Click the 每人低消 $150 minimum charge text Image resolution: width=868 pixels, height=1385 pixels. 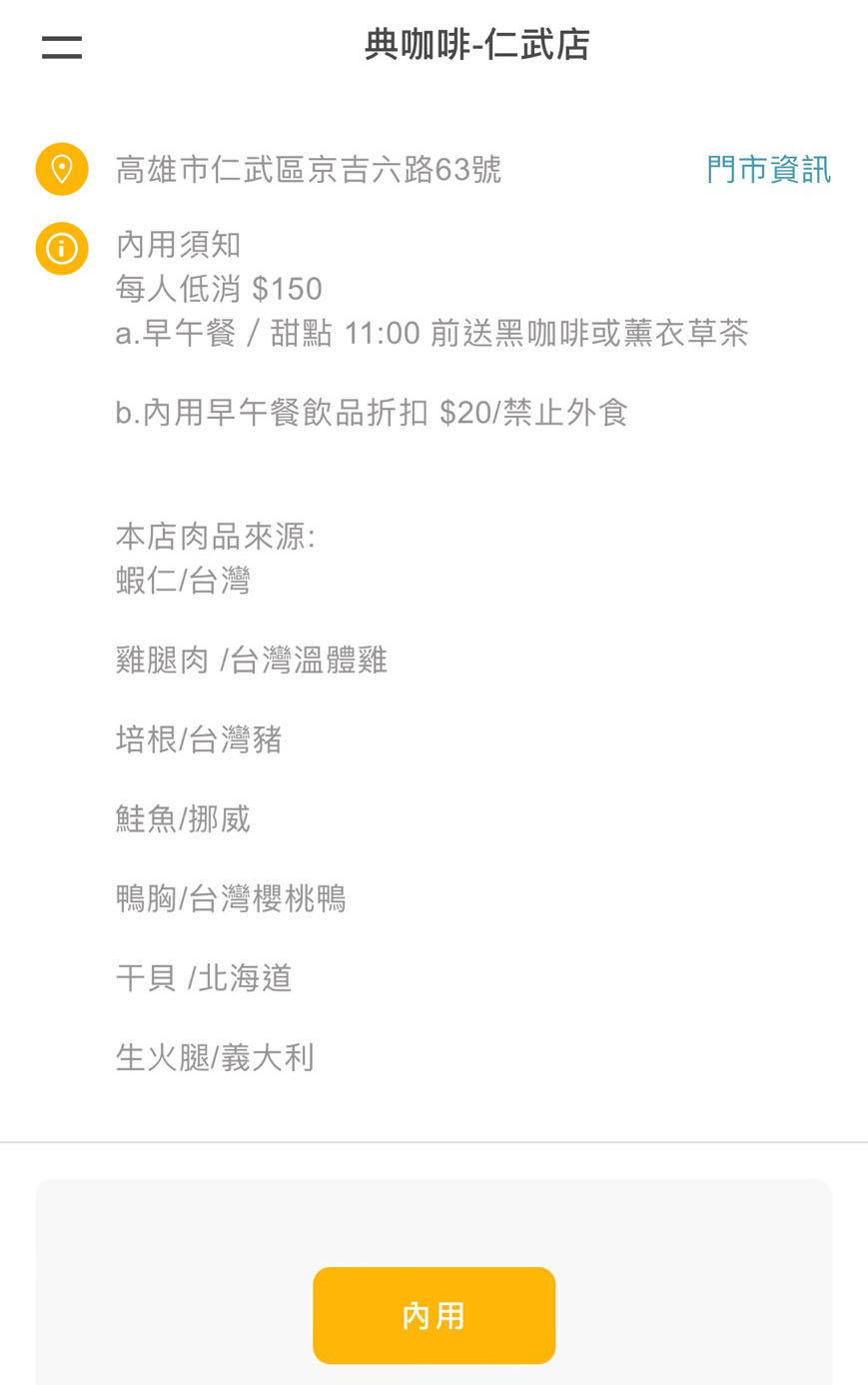click(x=217, y=290)
